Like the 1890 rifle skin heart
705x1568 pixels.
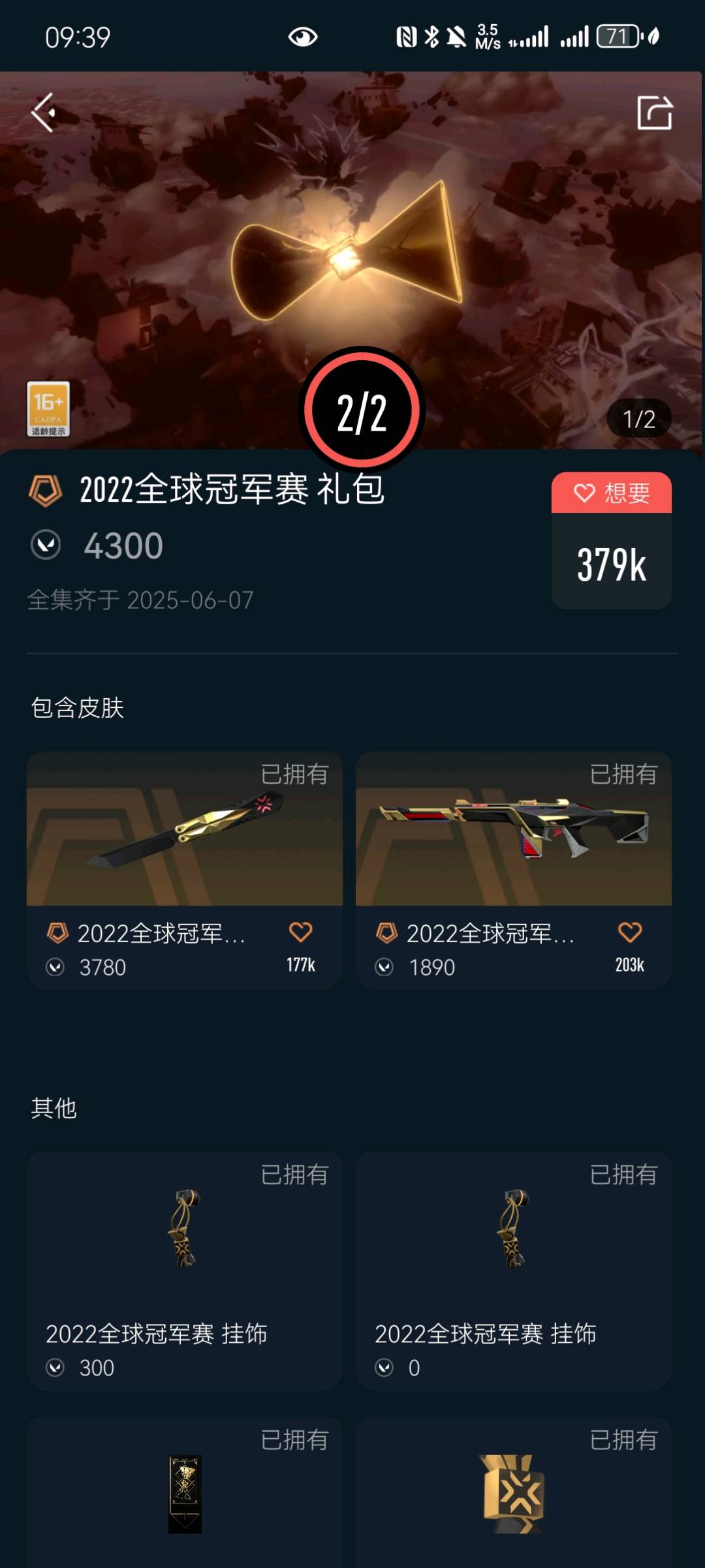(x=629, y=933)
